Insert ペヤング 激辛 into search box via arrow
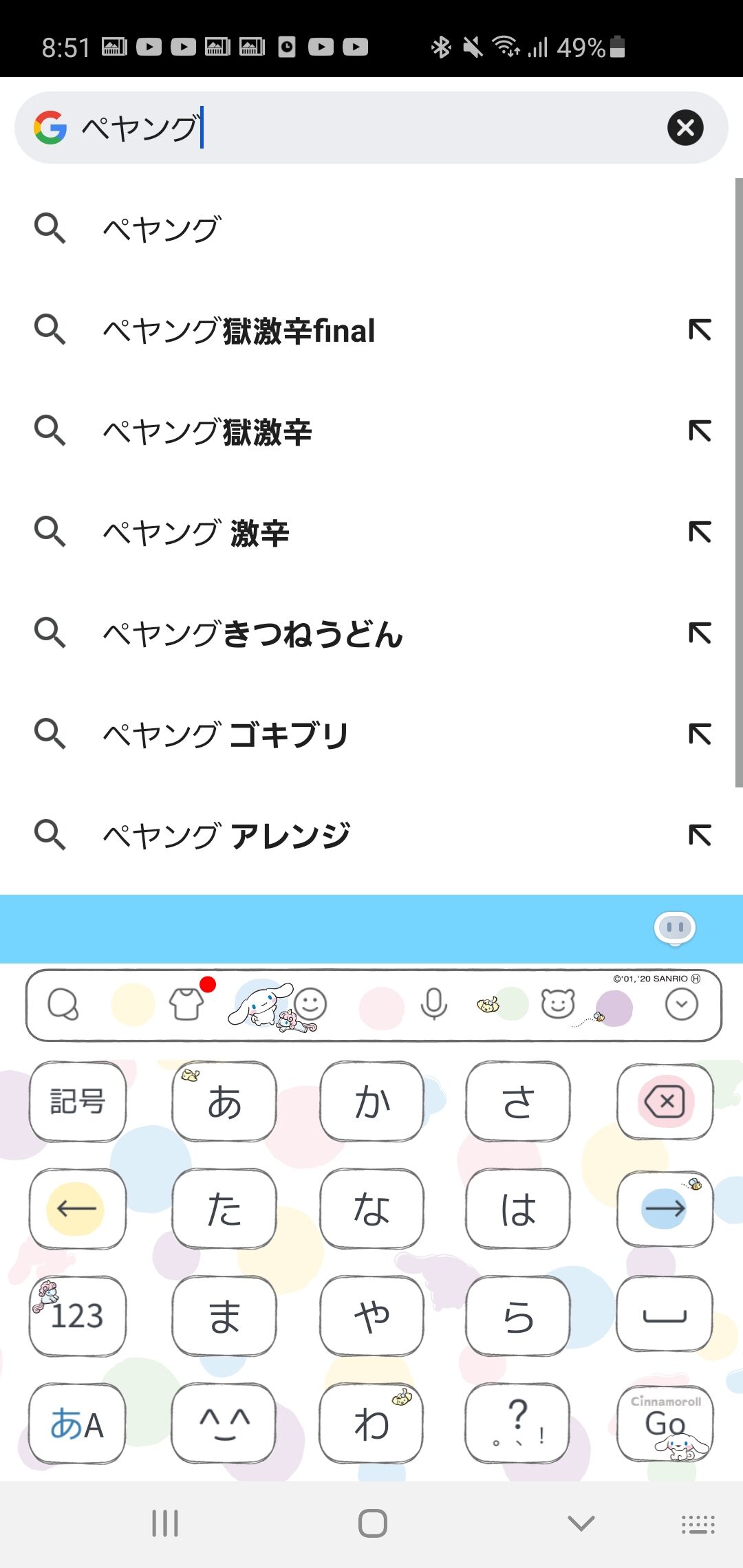743x1568 pixels. (x=700, y=532)
